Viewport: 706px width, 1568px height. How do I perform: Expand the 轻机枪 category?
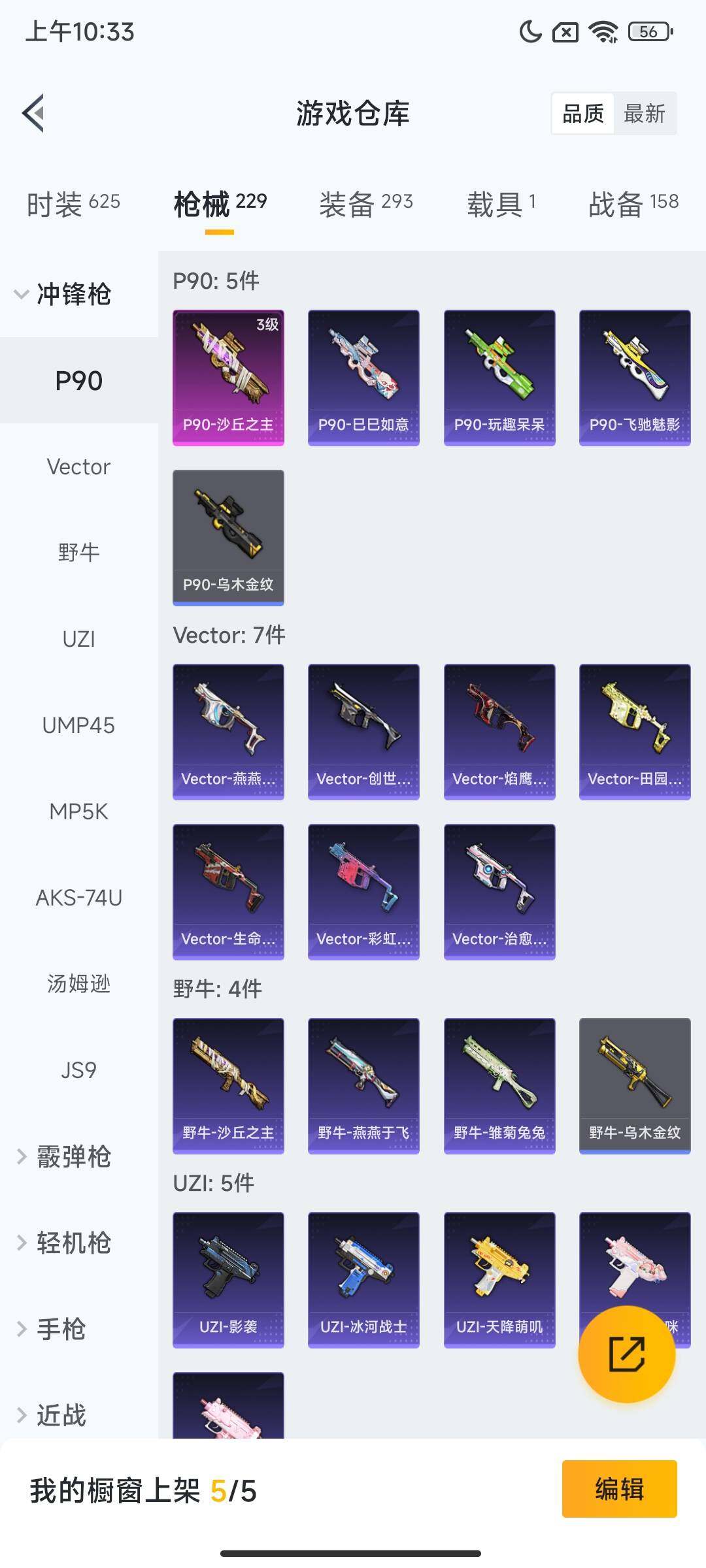pyautogui.click(x=63, y=1243)
